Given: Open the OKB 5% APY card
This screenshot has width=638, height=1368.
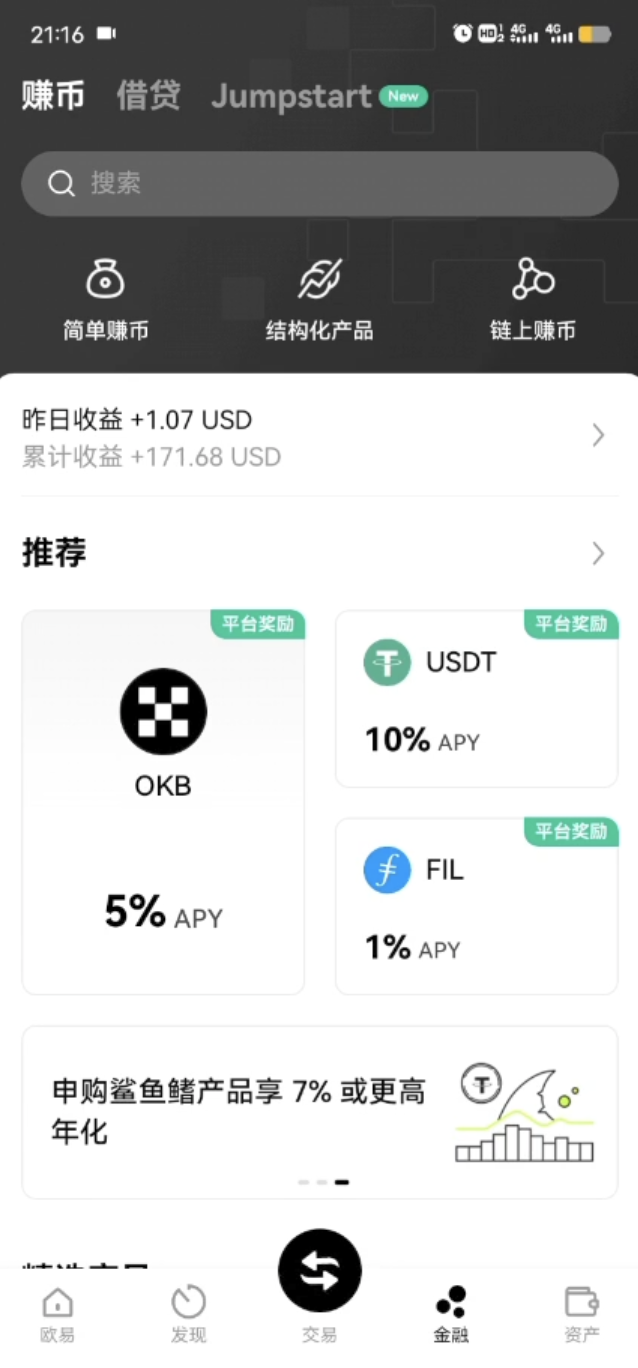Looking at the screenshot, I should [x=163, y=802].
